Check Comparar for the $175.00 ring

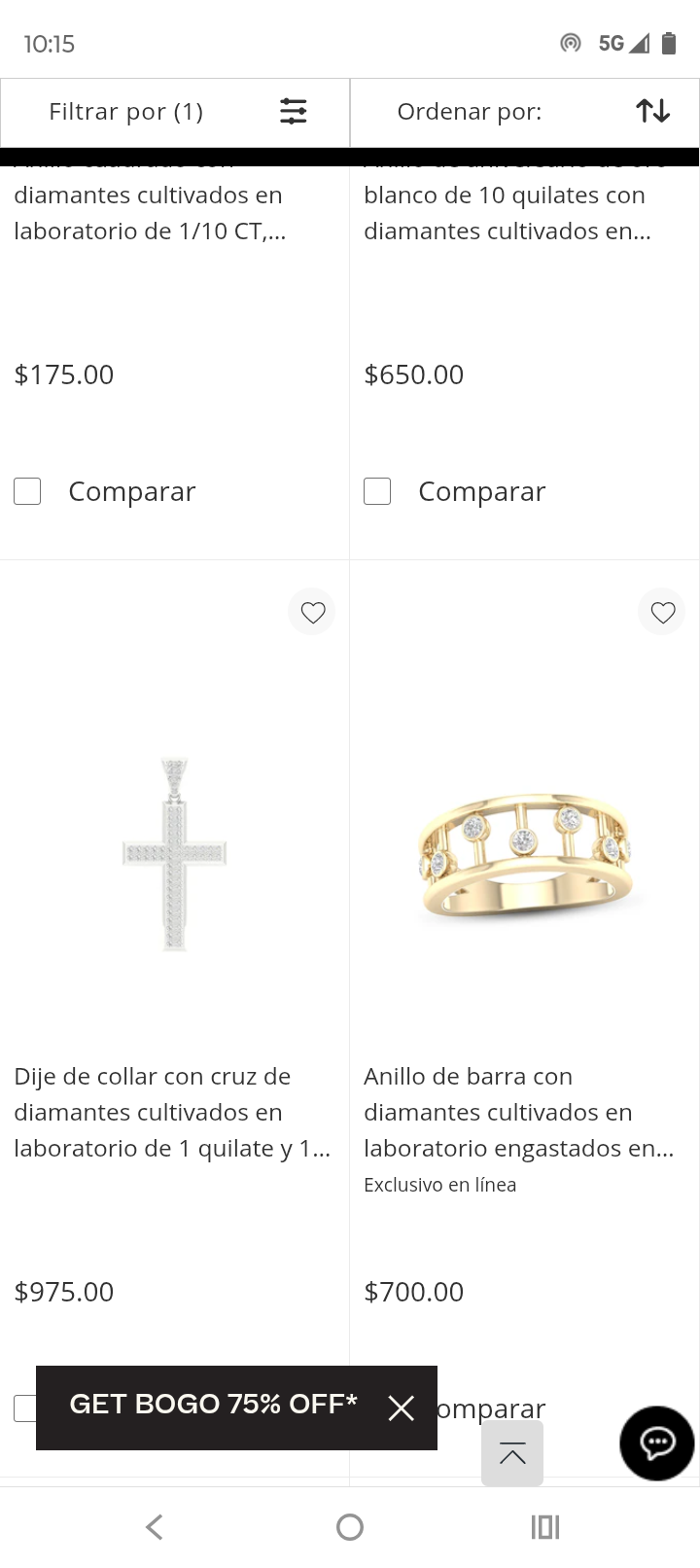[27, 491]
